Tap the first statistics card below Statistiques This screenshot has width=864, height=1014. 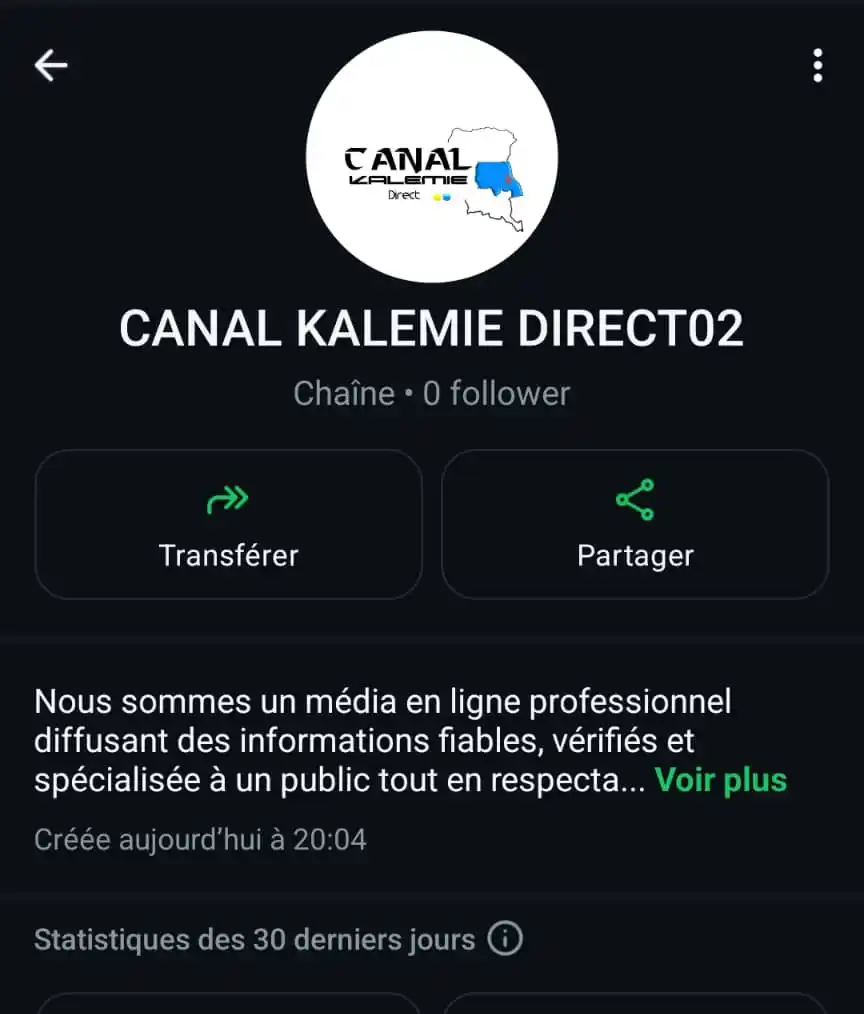coord(228,1005)
